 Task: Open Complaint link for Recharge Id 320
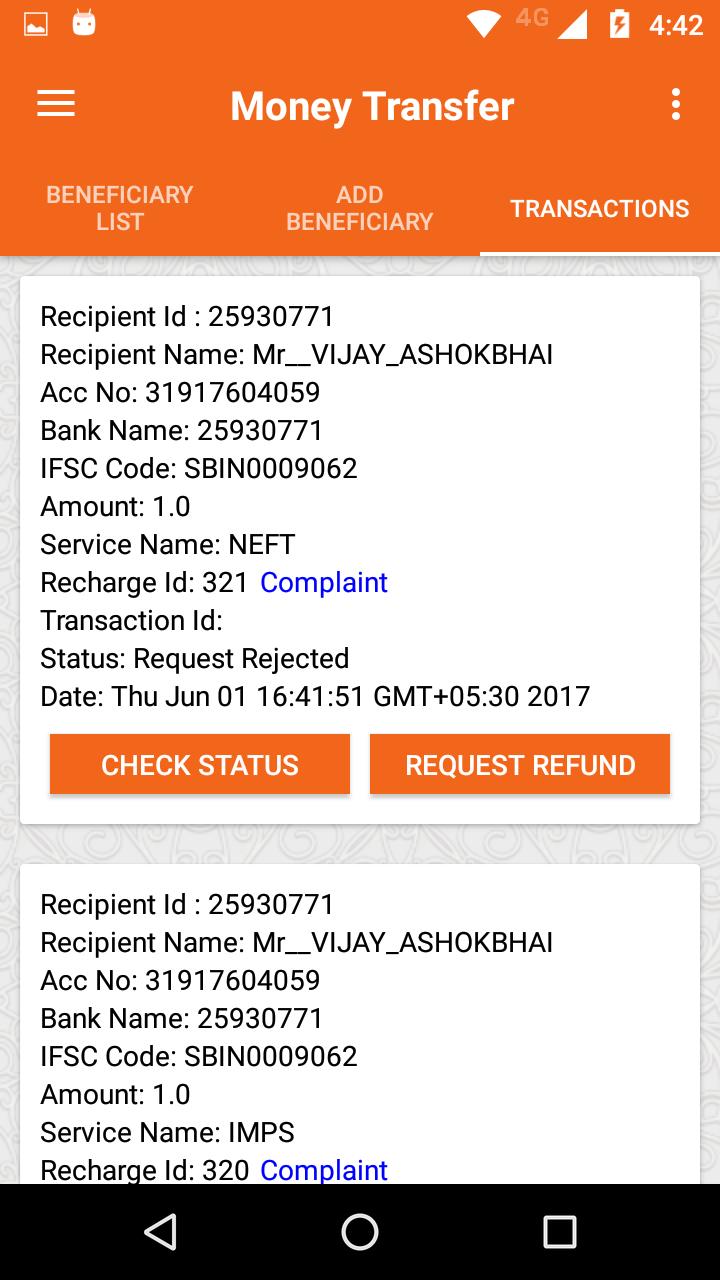tap(324, 1169)
